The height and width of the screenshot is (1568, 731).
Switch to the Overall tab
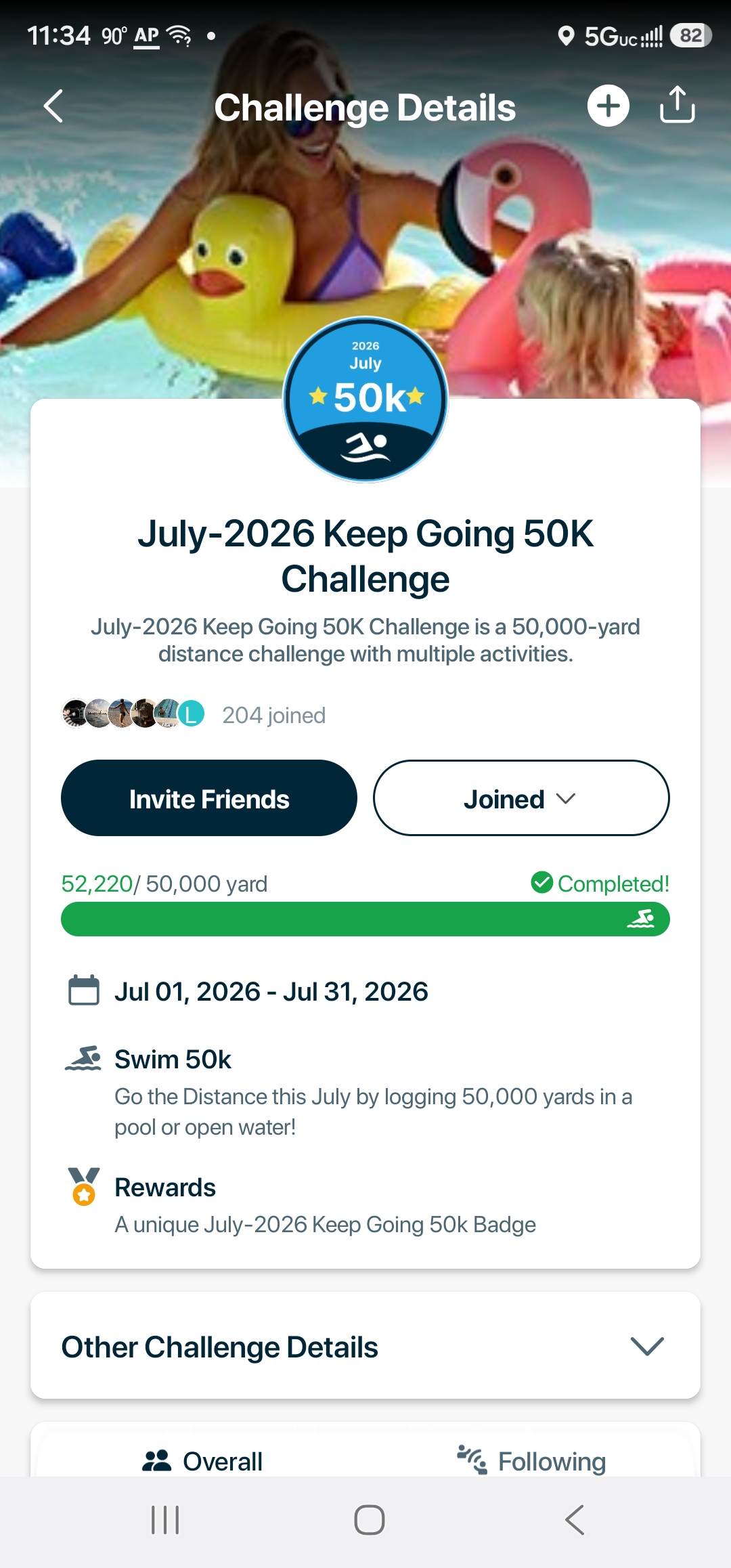(202, 1461)
